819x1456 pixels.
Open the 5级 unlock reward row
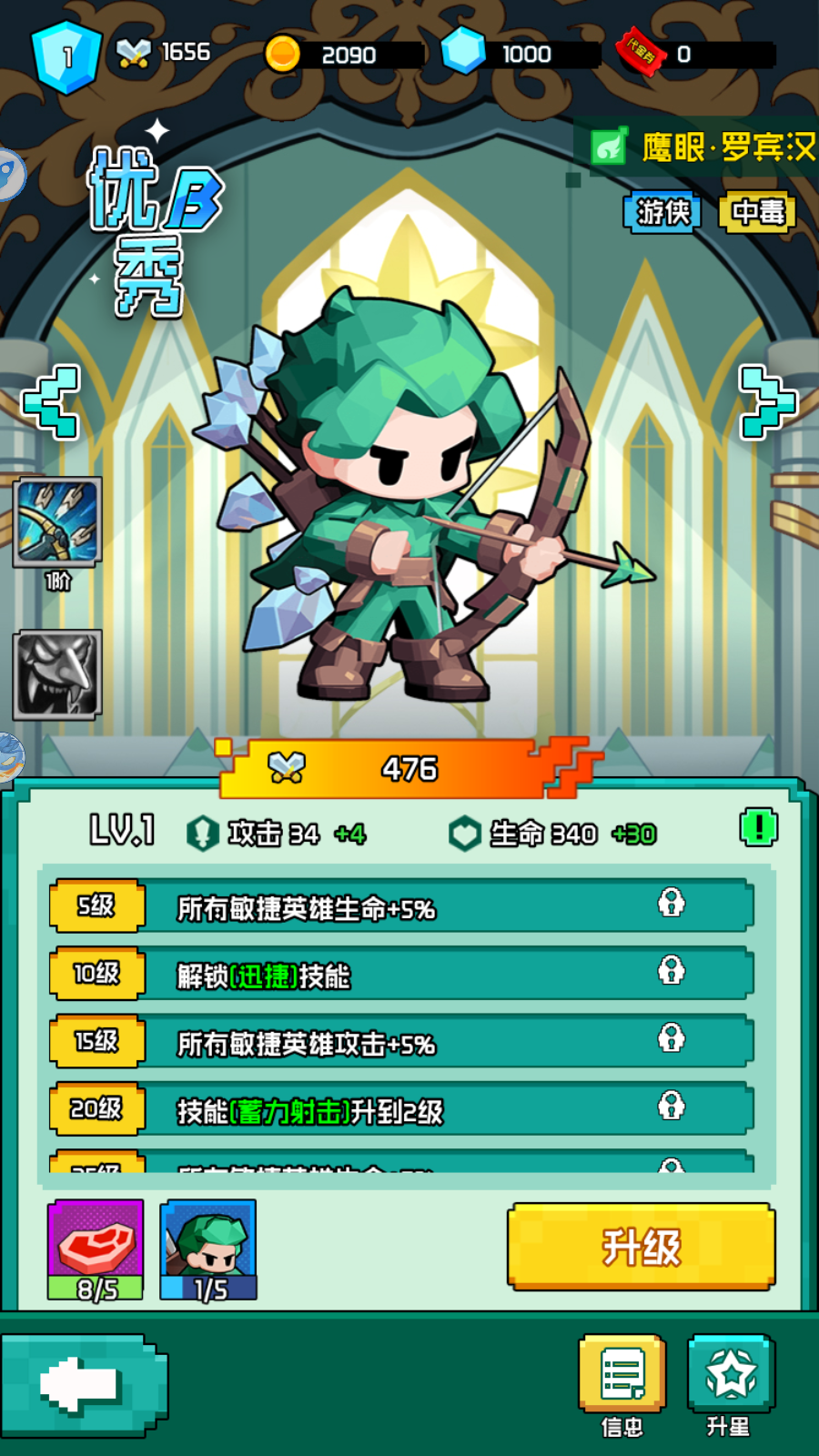coord(400,906)
